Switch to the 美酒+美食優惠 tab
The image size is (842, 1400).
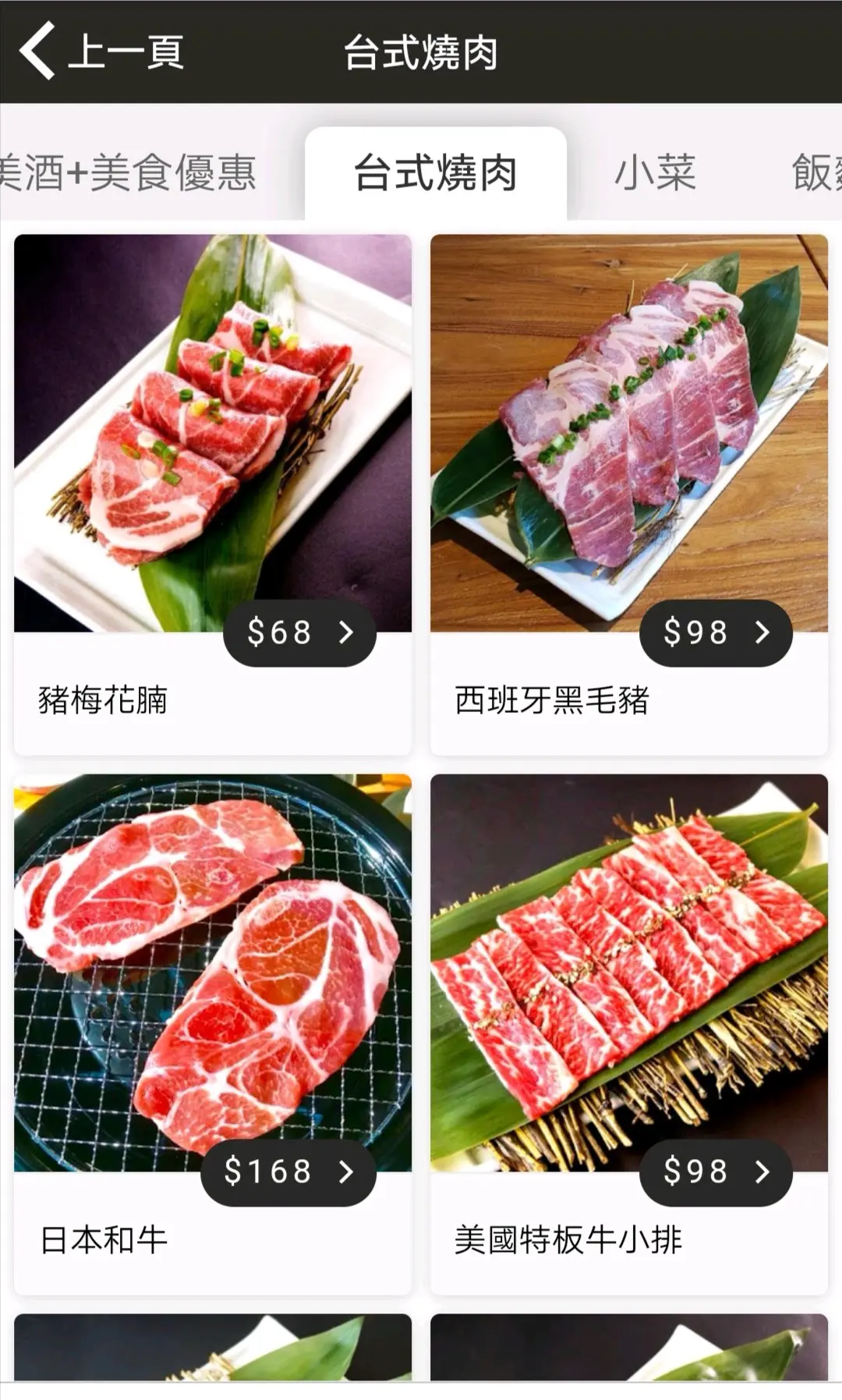tap(129, 172)
